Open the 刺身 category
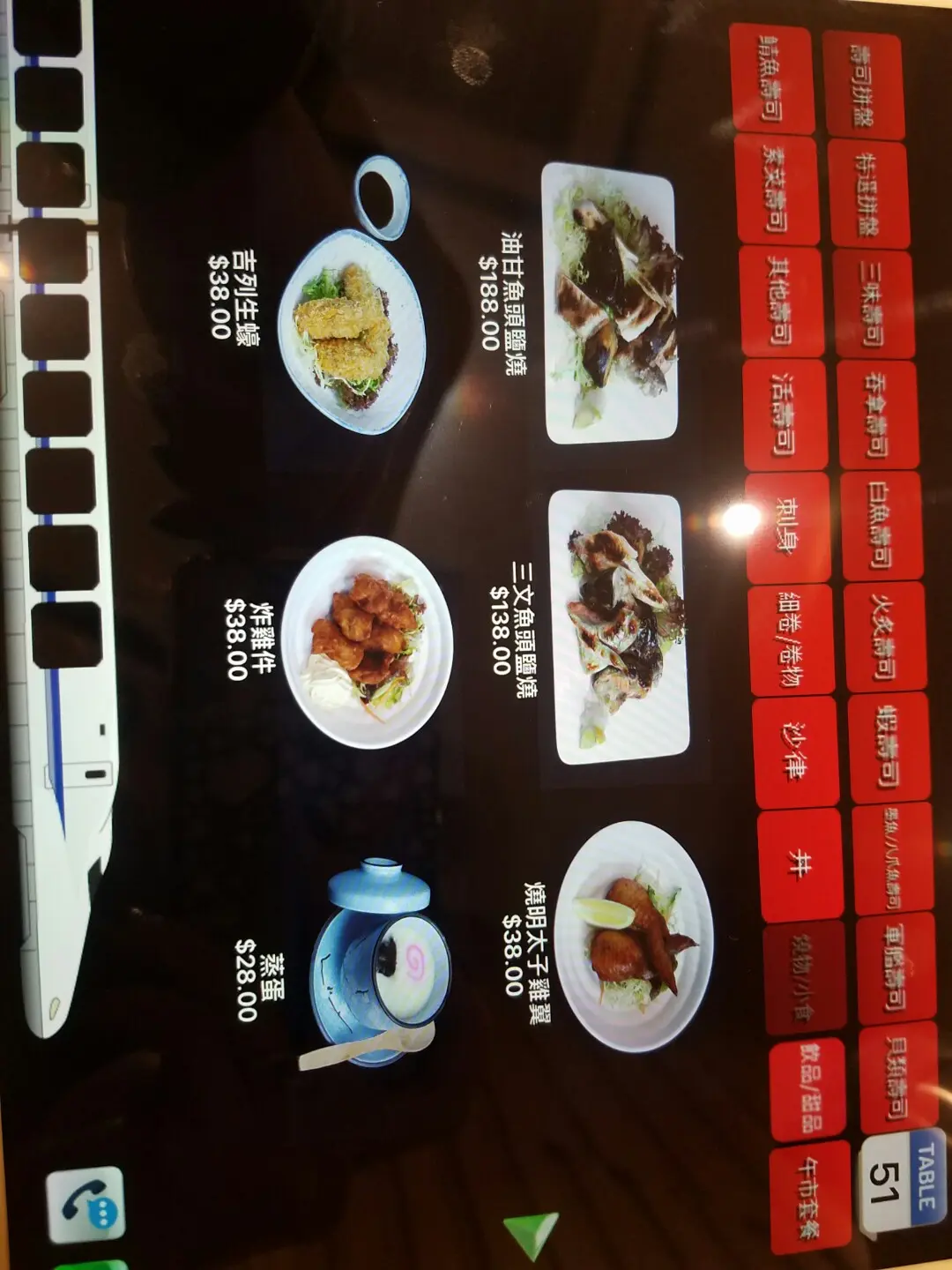The image size is (952, 1270). pos(786,527)
